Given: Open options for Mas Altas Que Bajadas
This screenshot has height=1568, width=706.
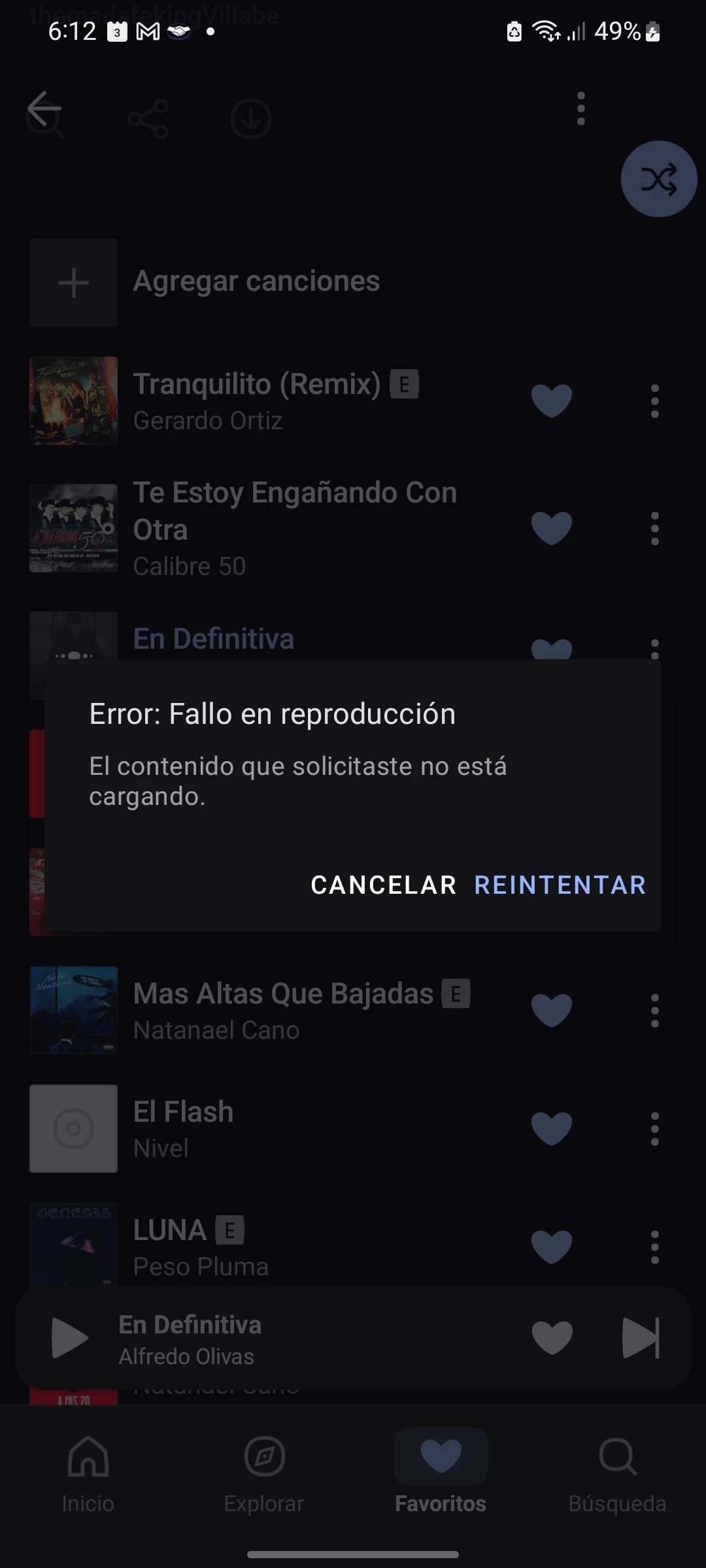Looking at the screenshot, I should click(x=654, y=1010).
